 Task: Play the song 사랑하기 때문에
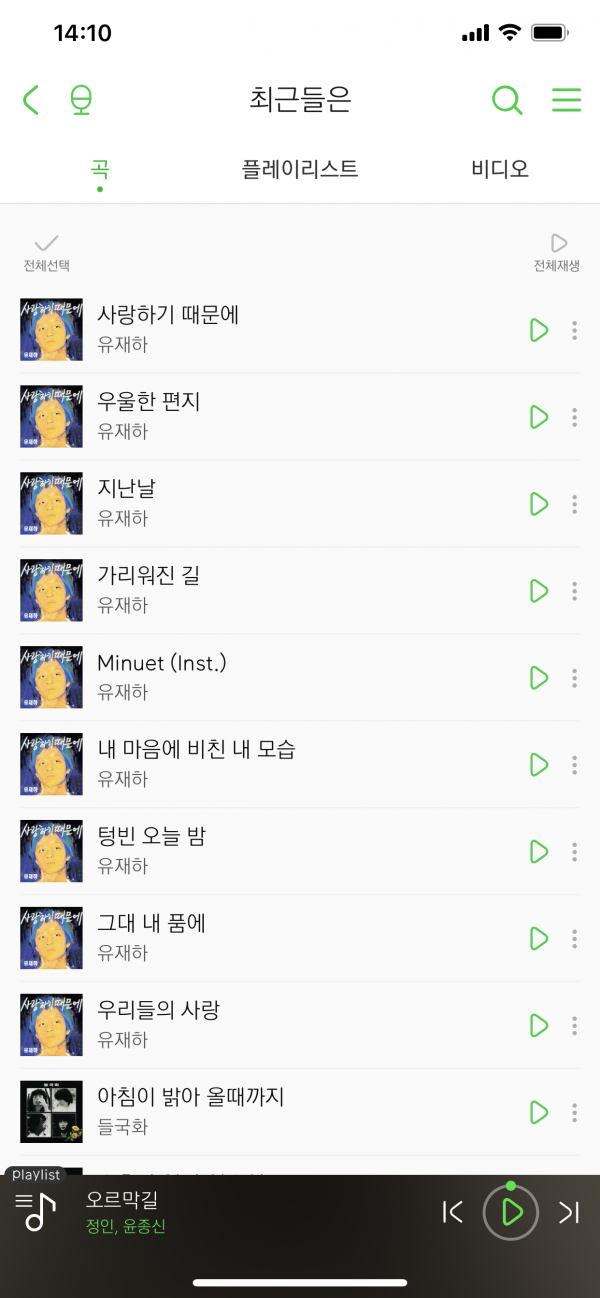(539, 330)
